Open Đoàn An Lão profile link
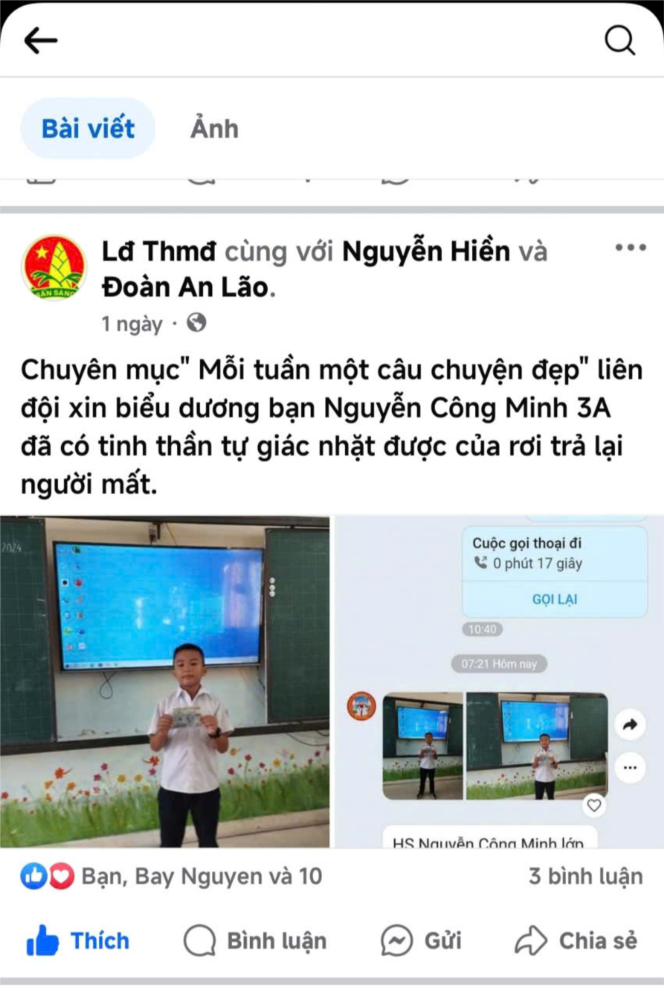Viewport: 664px width, 1000px height. [x=186, y=287]
